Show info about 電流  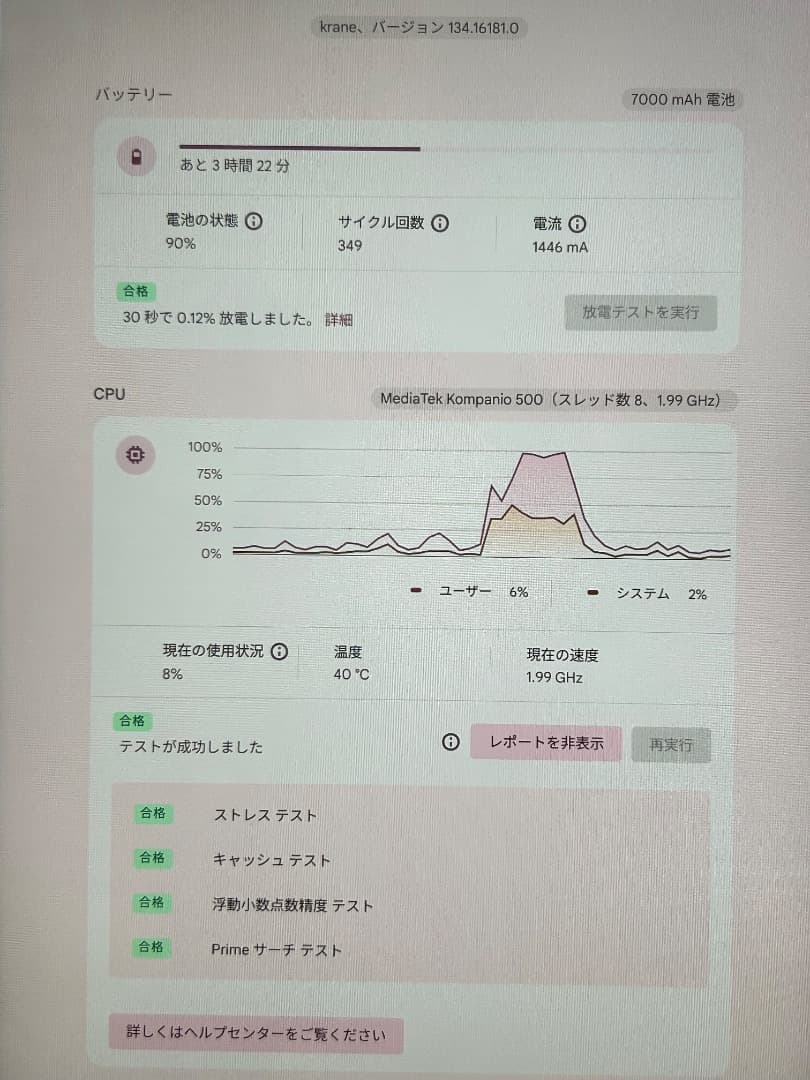pyautogui.click(x=577, y=224)
